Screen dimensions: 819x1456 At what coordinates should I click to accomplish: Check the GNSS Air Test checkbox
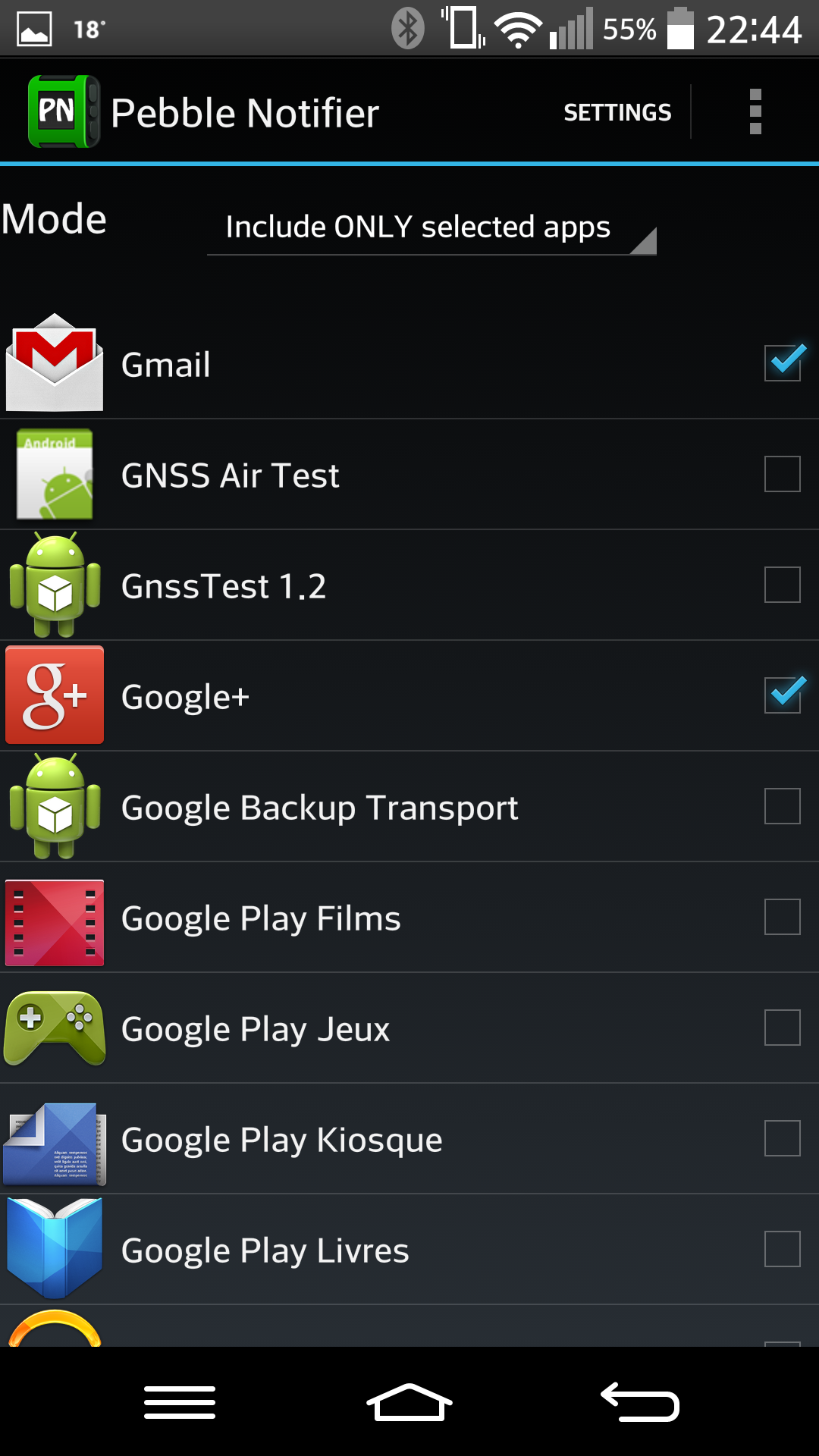[783, 474]
